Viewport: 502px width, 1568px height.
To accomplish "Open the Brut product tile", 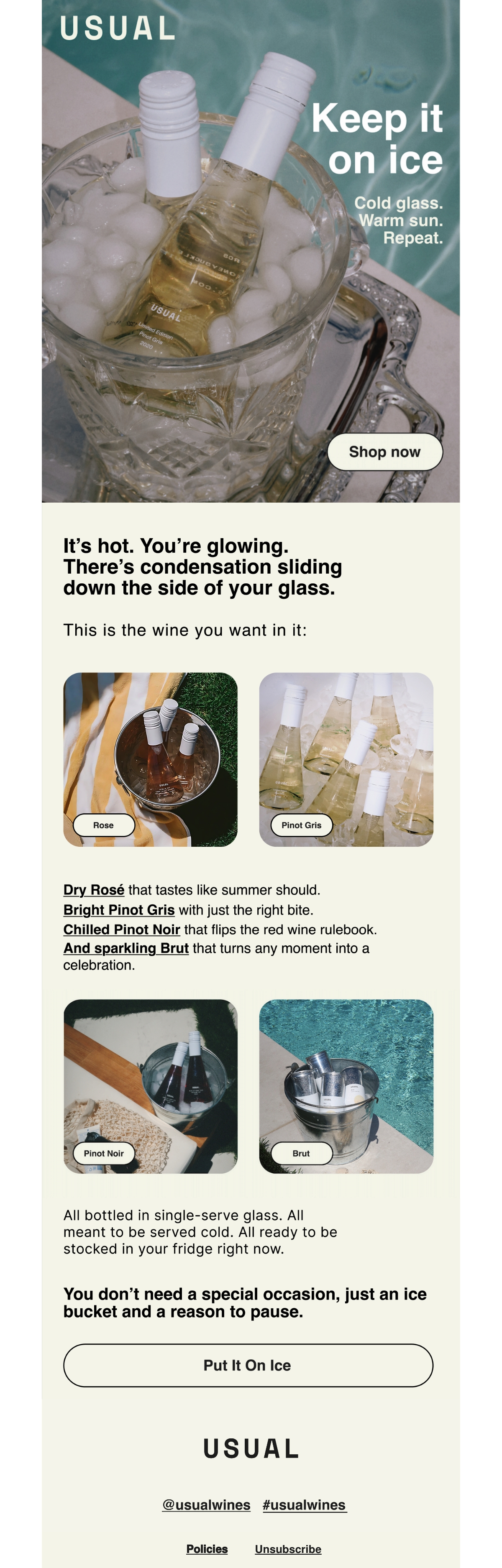I will pos(346,1087).
